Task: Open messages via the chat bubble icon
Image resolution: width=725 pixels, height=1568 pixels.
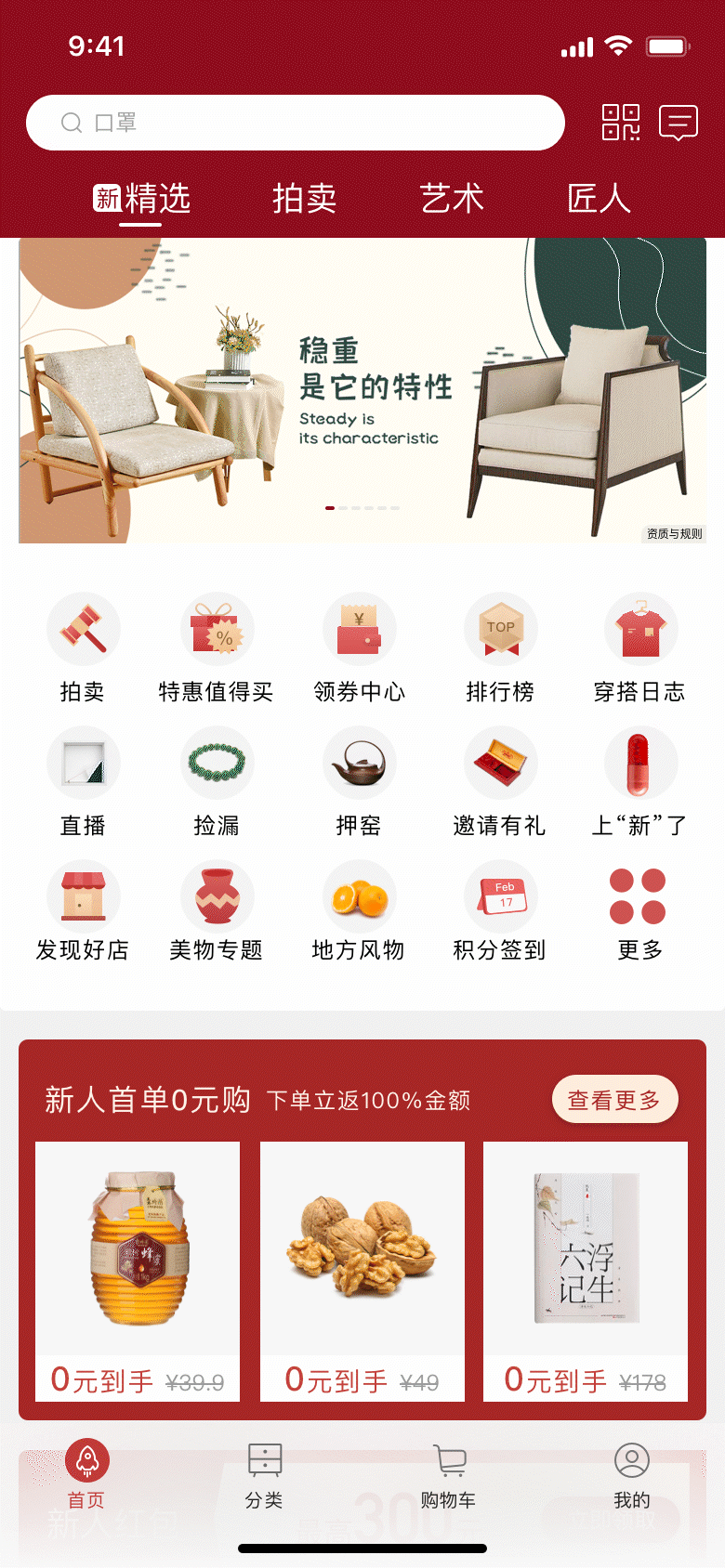Action: pos(678,122)
